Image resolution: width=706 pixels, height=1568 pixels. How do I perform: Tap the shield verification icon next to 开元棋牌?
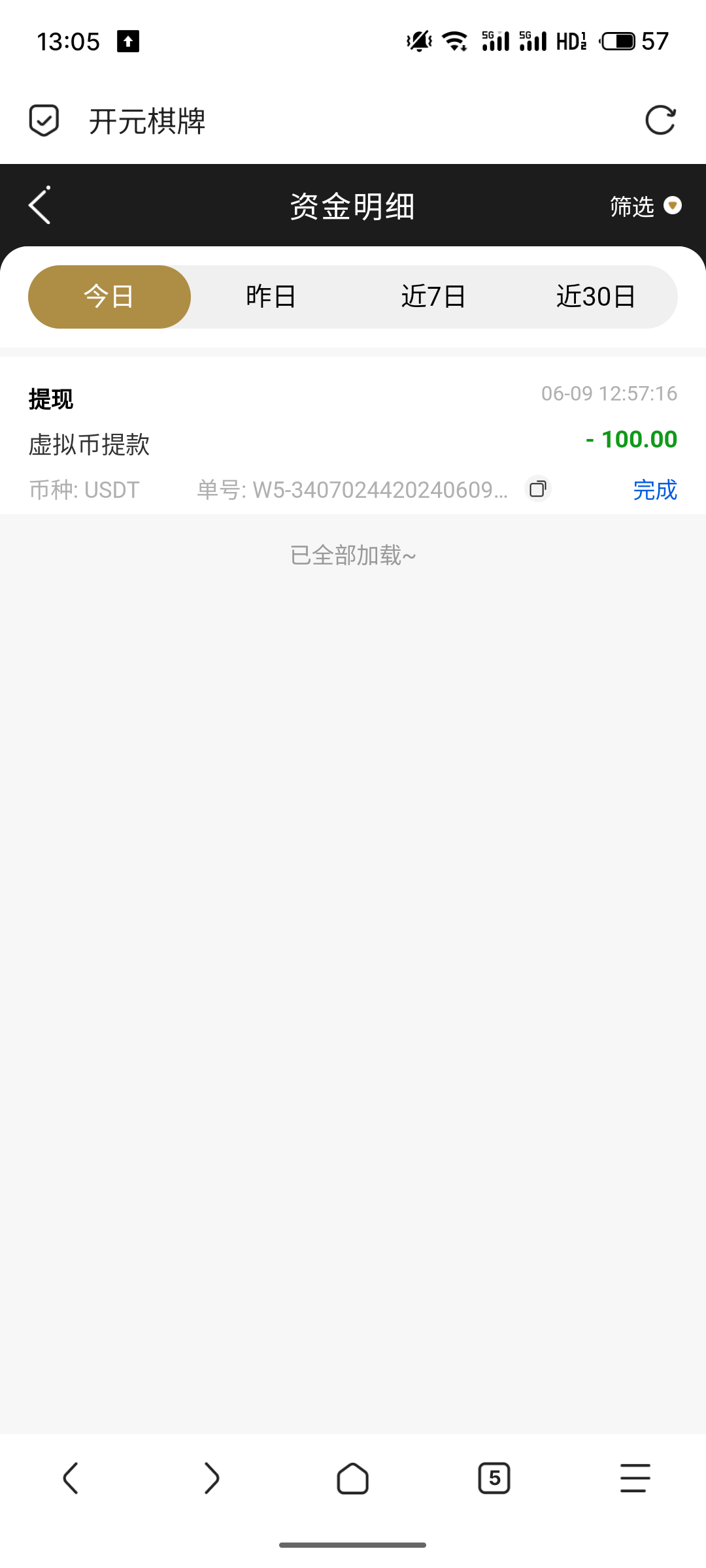click(43, 120)
